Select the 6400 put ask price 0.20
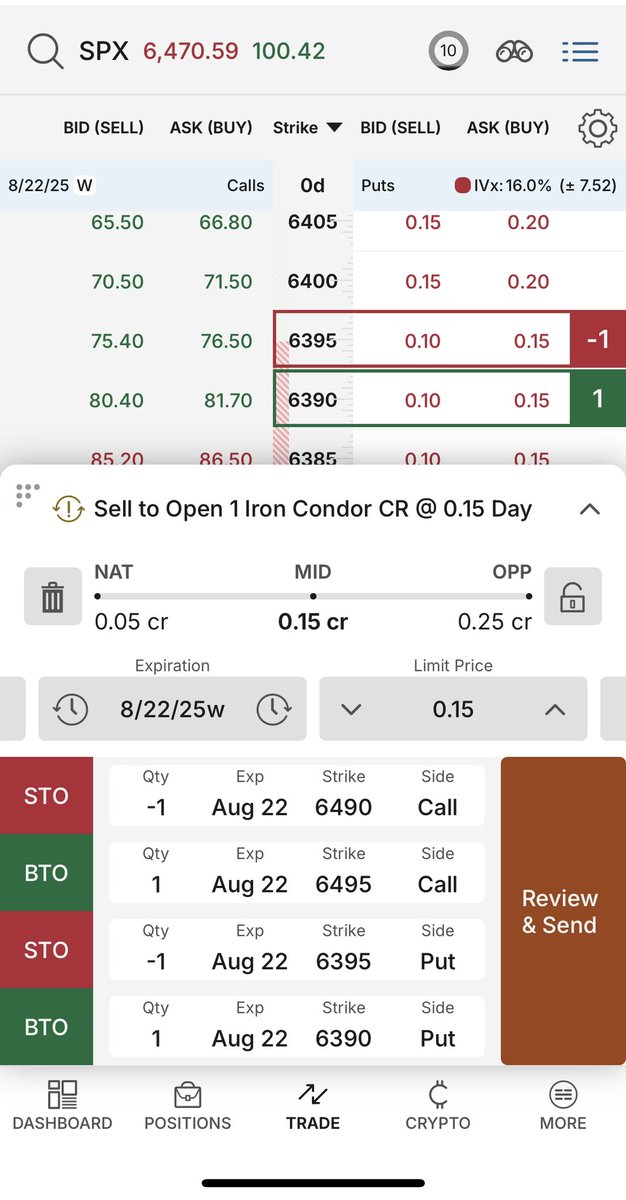Image resolution: width=626 pixels, height=1200 pixels. (x=527, y=282)
